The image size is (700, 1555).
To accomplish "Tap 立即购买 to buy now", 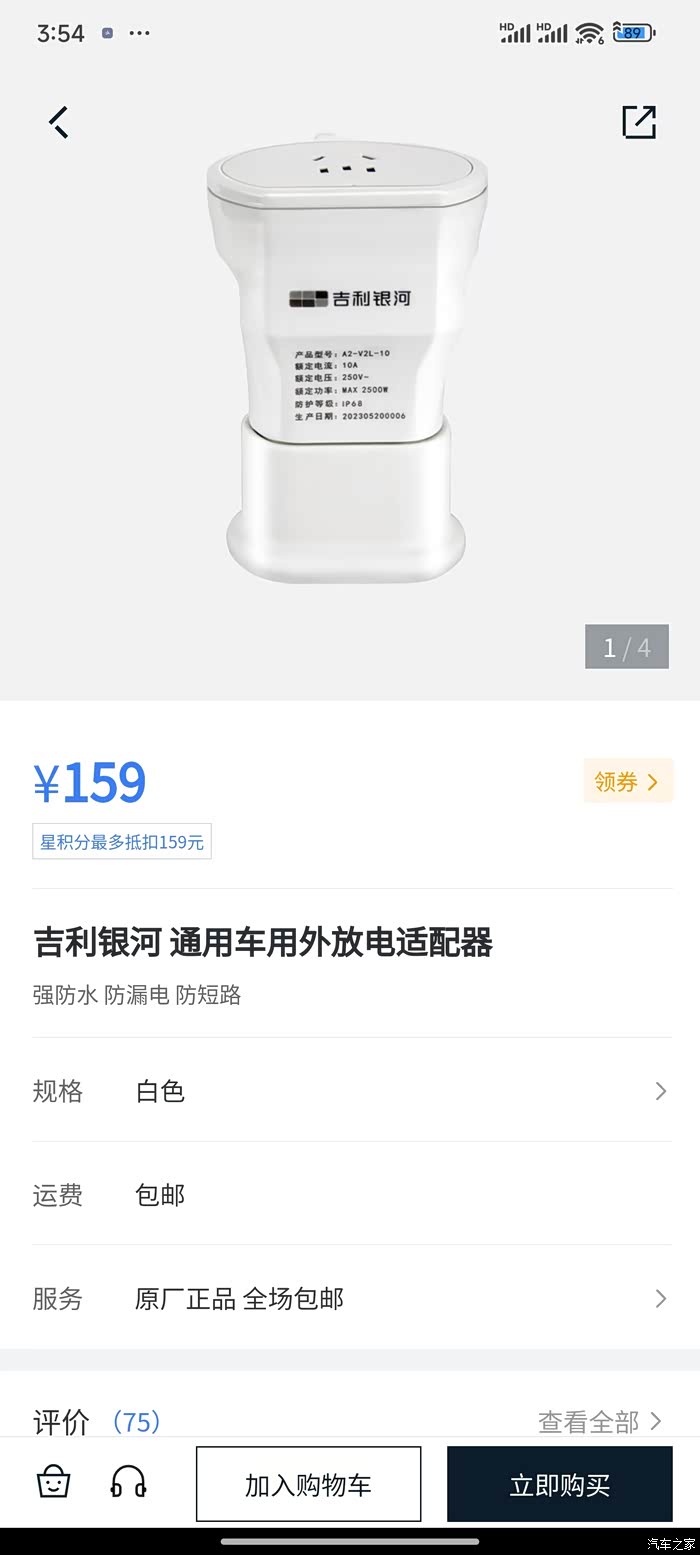I will coord(559,1485).
